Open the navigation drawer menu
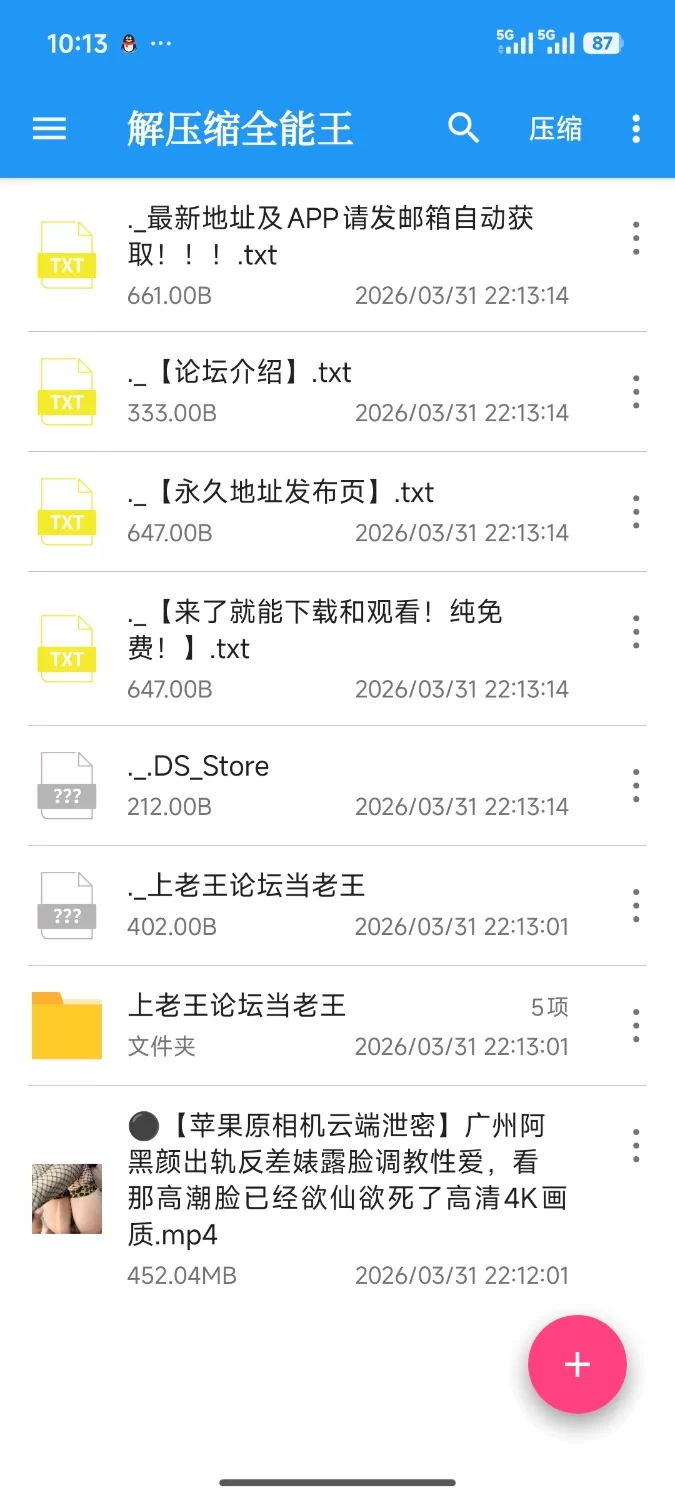Viewport: 675px width, 1500px height. (x=49, y=129)
